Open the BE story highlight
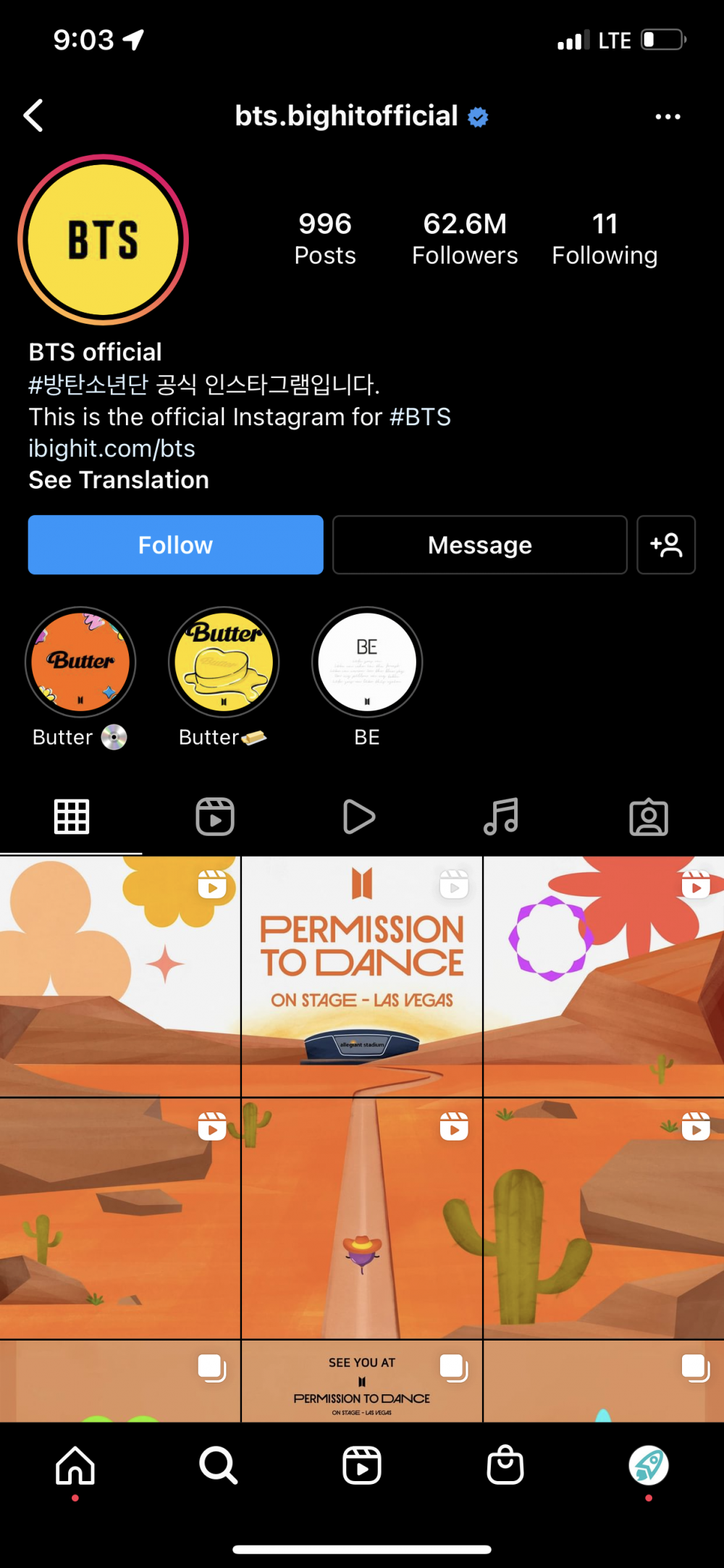The image size is (724, 1568). [x=367, y=662]
